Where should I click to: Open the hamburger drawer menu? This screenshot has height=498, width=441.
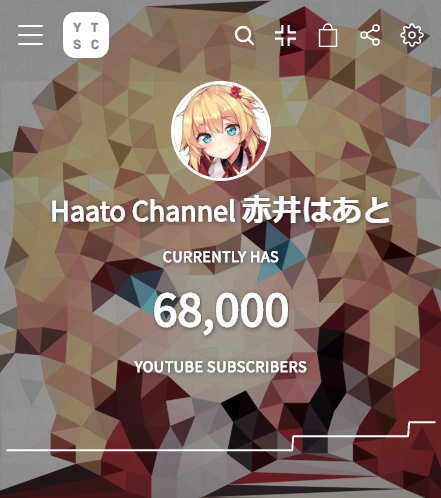[x=30, y=35]
